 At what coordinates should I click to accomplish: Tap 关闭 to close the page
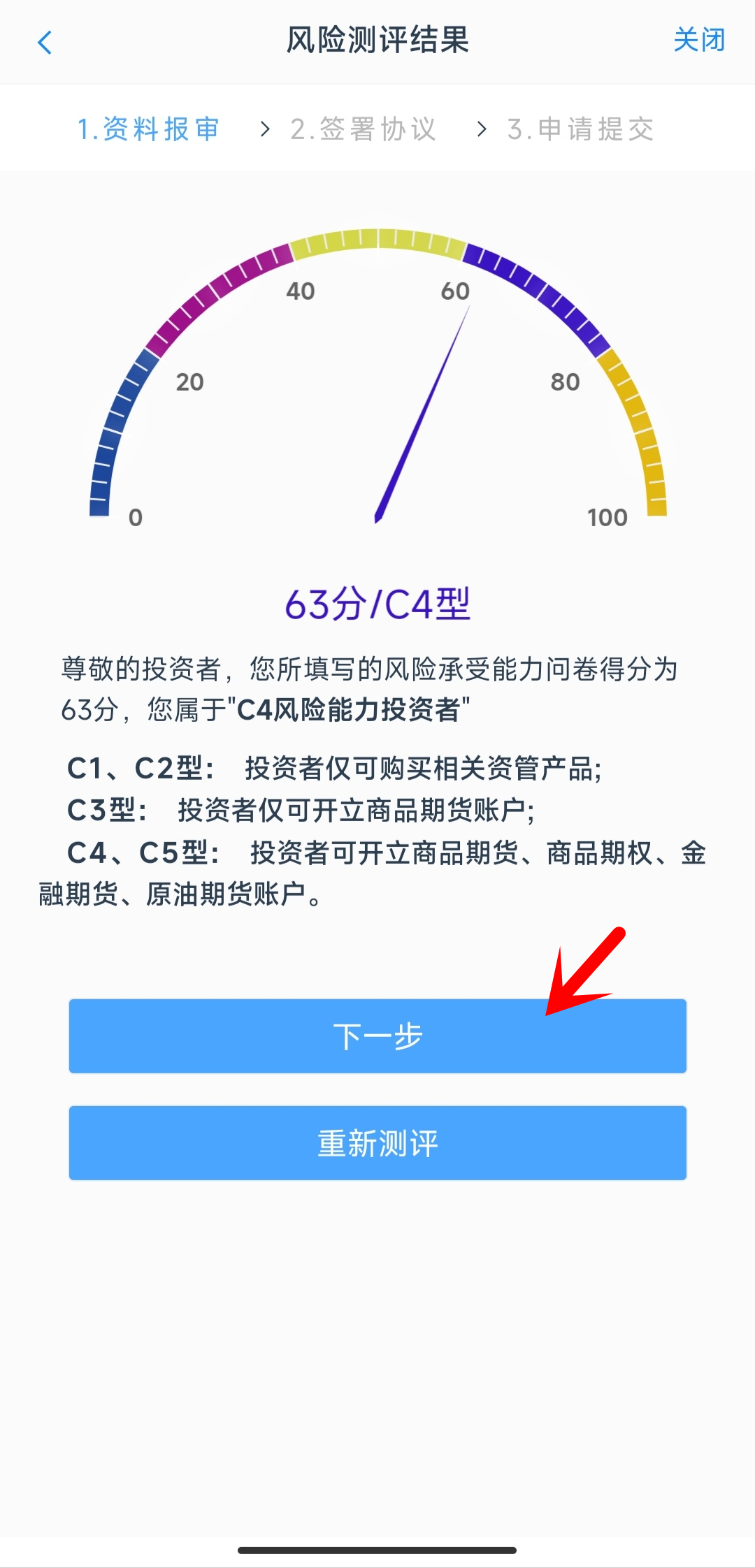(698, 40)
